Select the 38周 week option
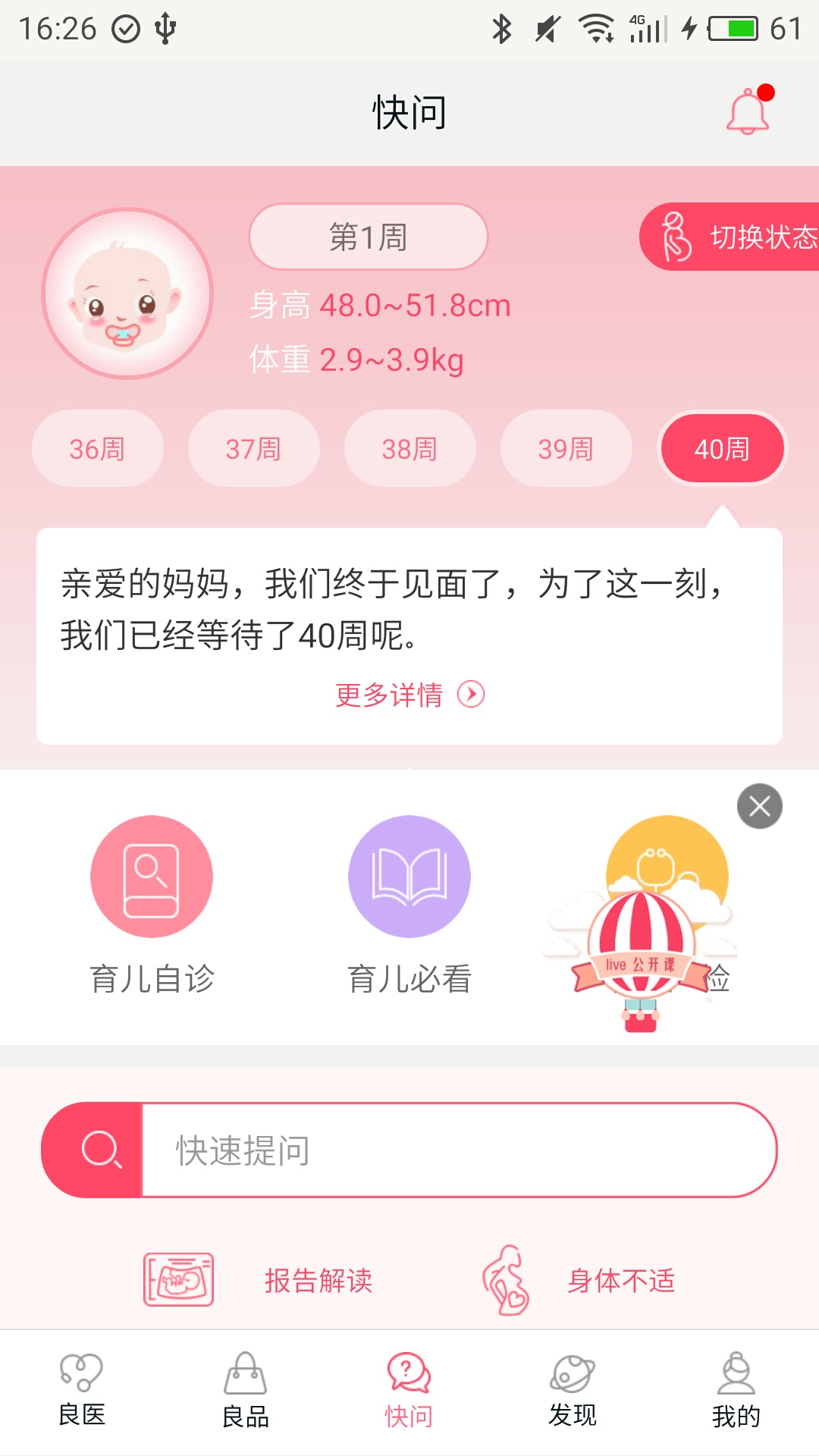The width and height of the screenshot is (819, 1456). pos(409,448)
